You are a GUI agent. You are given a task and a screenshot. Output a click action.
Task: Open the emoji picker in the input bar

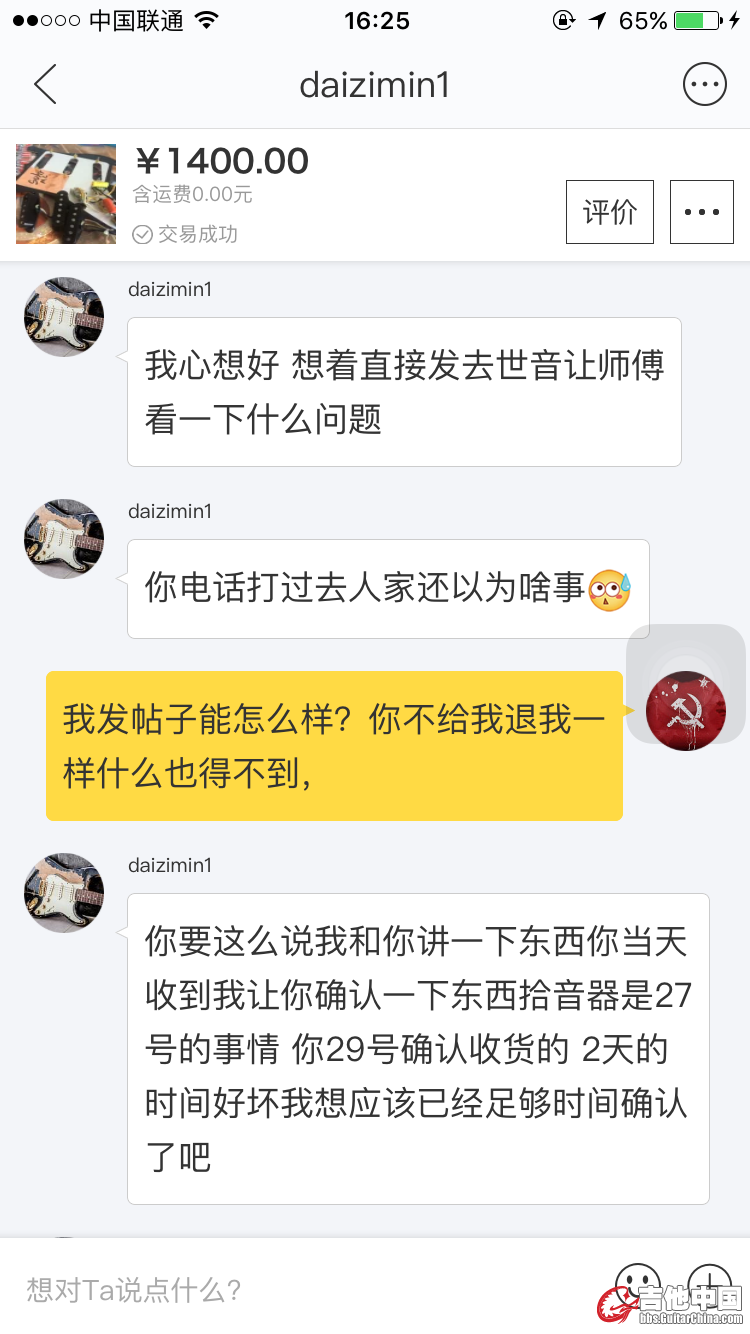(x=638, y=1285)
